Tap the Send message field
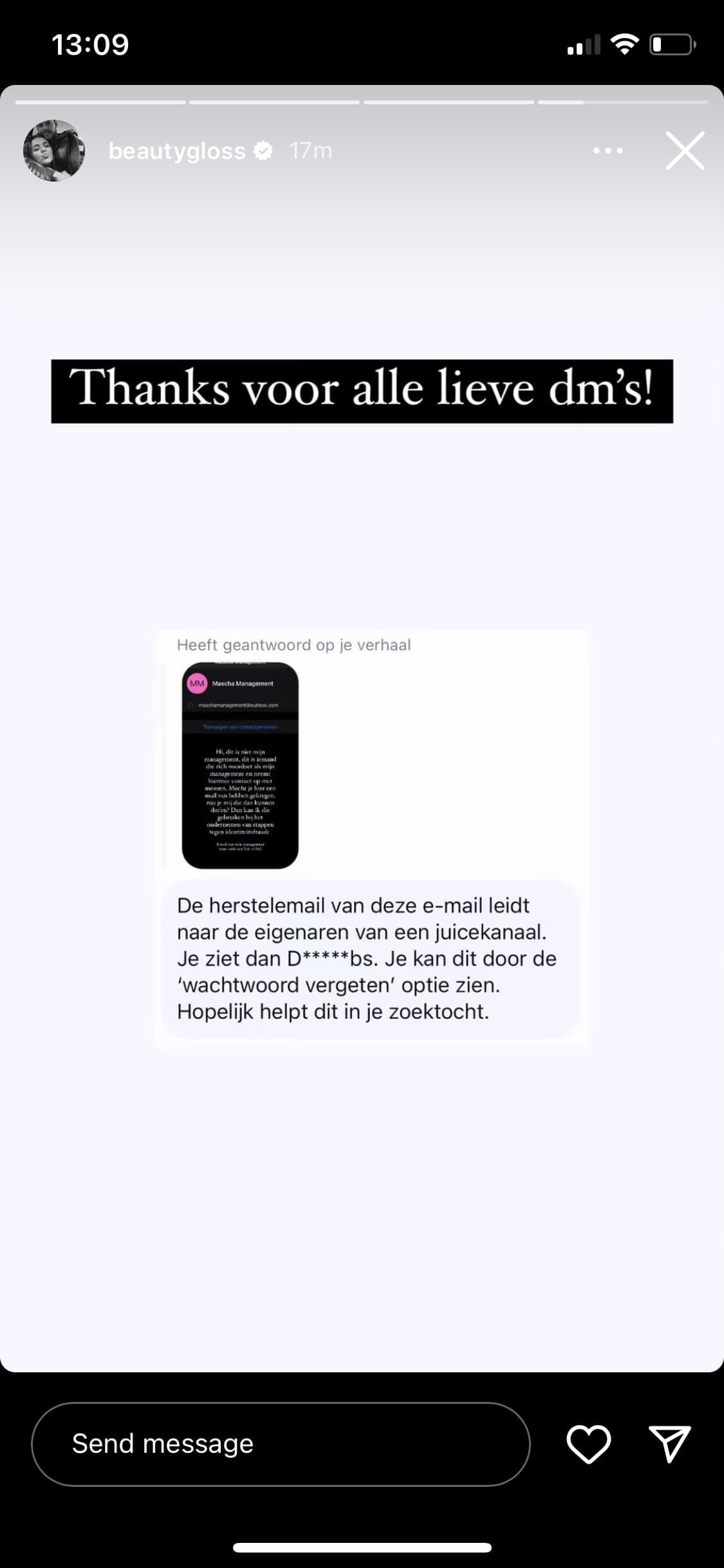The height and width of the screenshot is (1568, 724). (x=281, y=1444)
